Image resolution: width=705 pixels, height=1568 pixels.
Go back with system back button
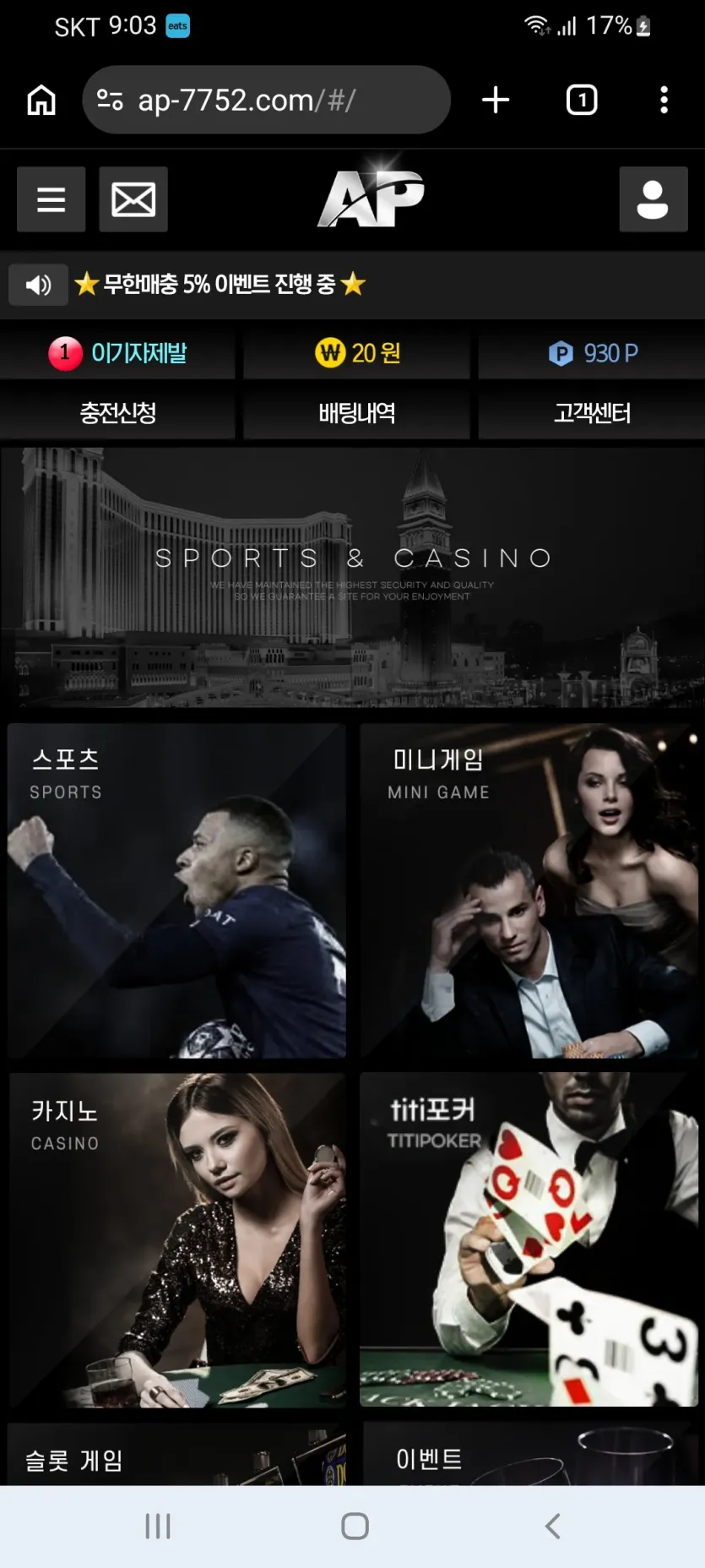coord(552,1527)
